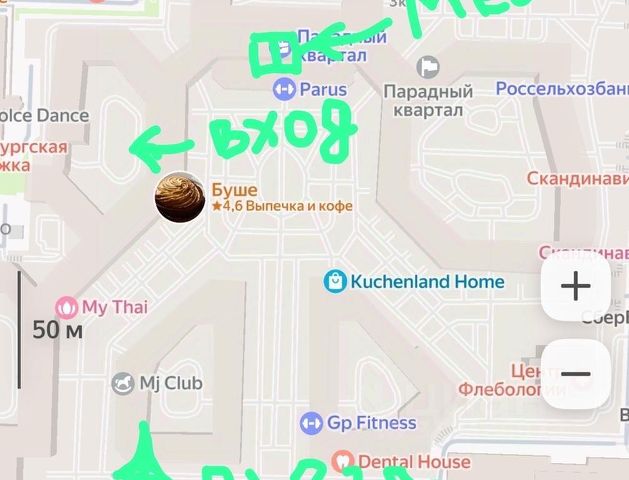Select the Kuchenland Home marker
629x480 pixels.
[x=335, y=282]
